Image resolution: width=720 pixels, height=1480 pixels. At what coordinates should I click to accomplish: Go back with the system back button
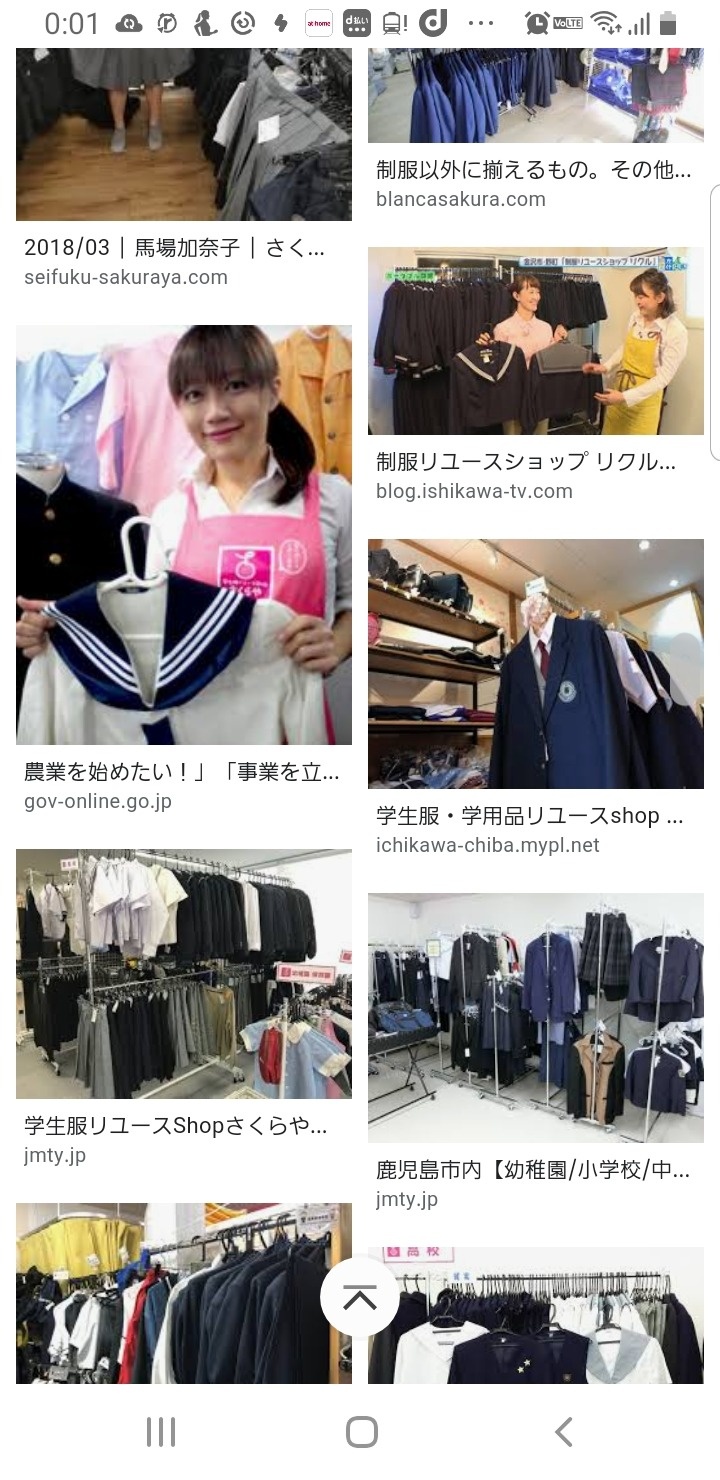coord(563,1432)
